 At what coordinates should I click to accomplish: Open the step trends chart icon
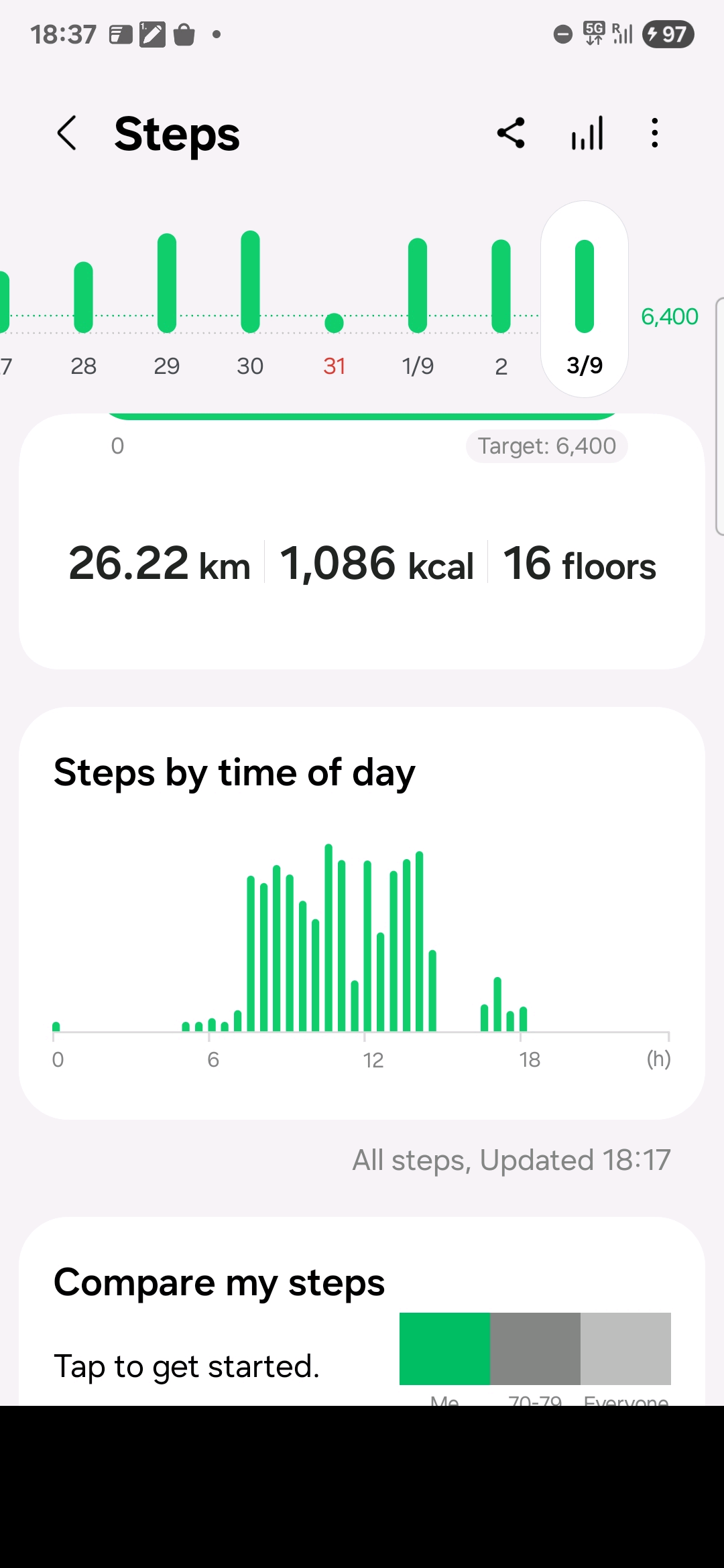click(587, 133)
